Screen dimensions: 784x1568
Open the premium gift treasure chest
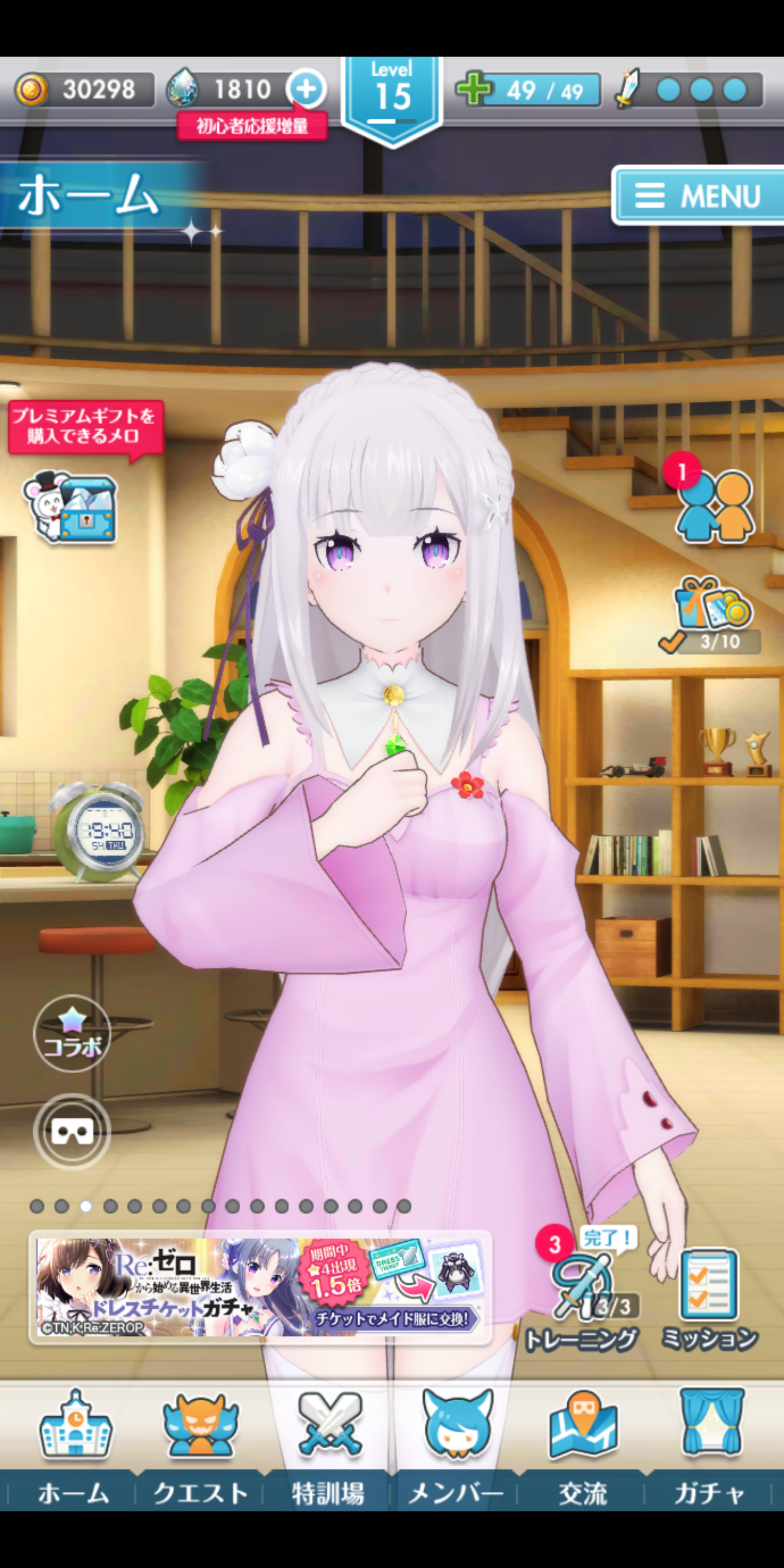coord(71,506)
